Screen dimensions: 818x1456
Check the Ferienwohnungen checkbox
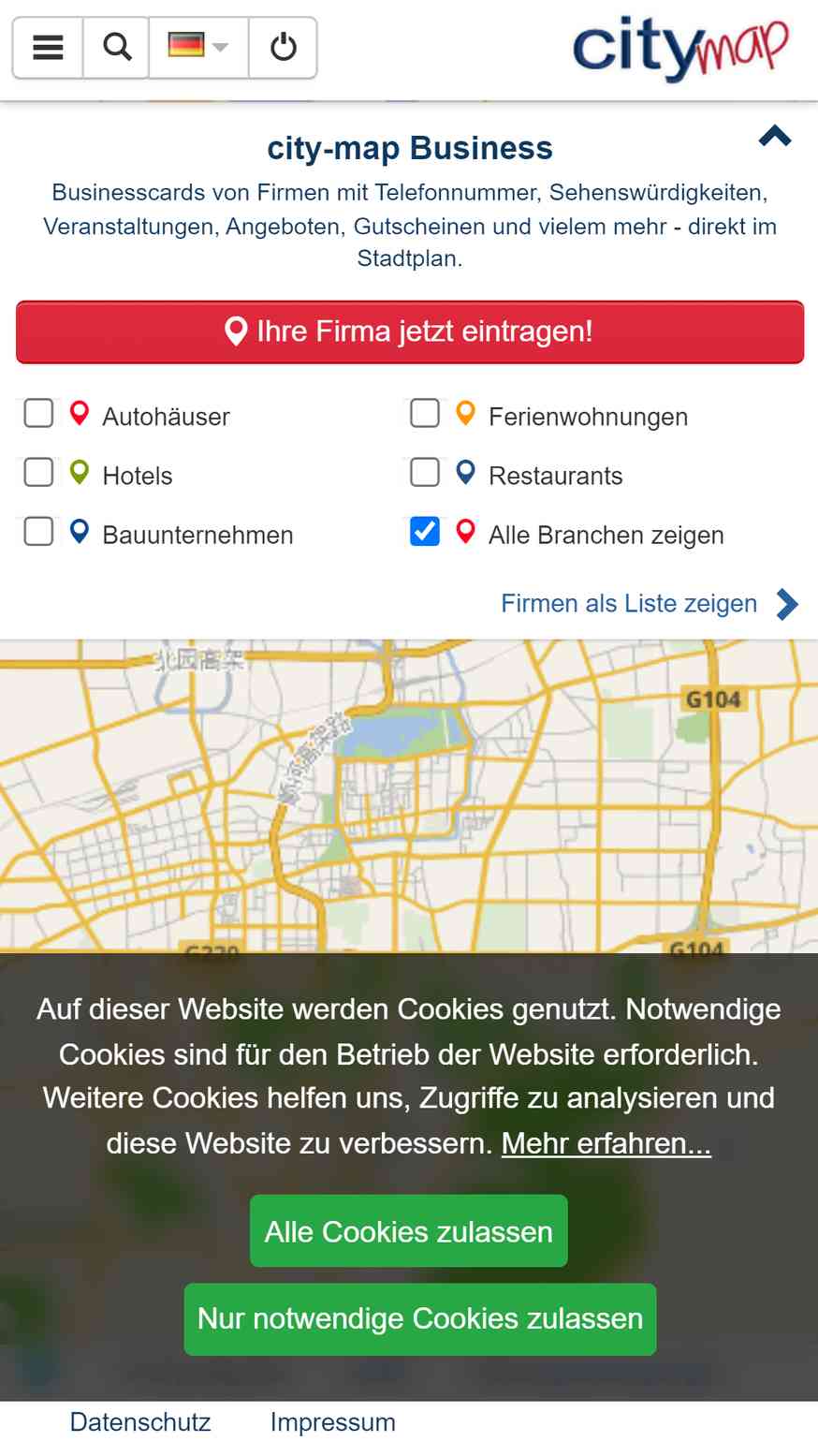(x=425, y=413)
